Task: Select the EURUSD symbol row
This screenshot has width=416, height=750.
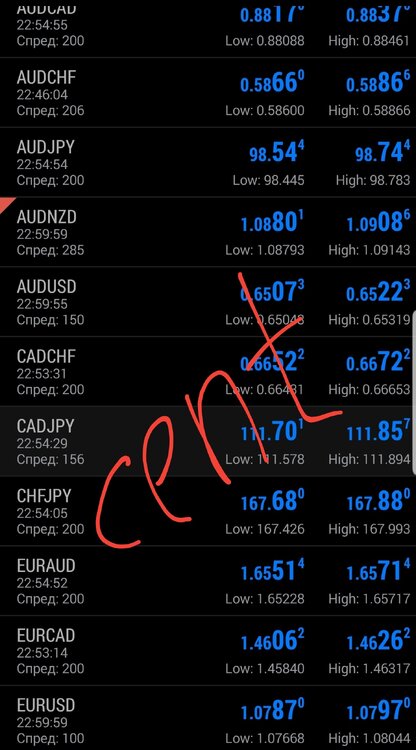Action: pos(208,718)
